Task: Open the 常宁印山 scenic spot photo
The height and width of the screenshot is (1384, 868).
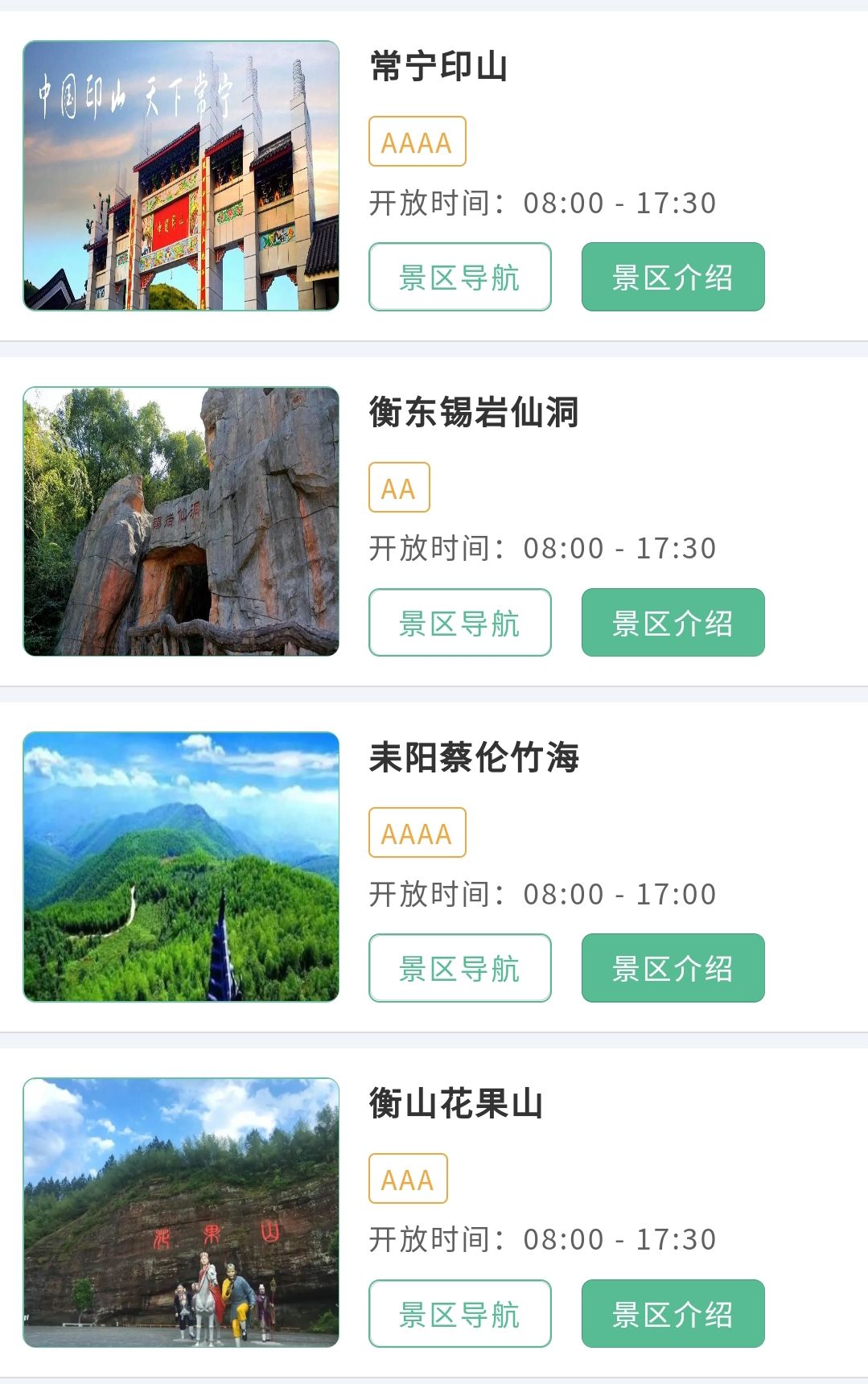Action: (181, 175)
